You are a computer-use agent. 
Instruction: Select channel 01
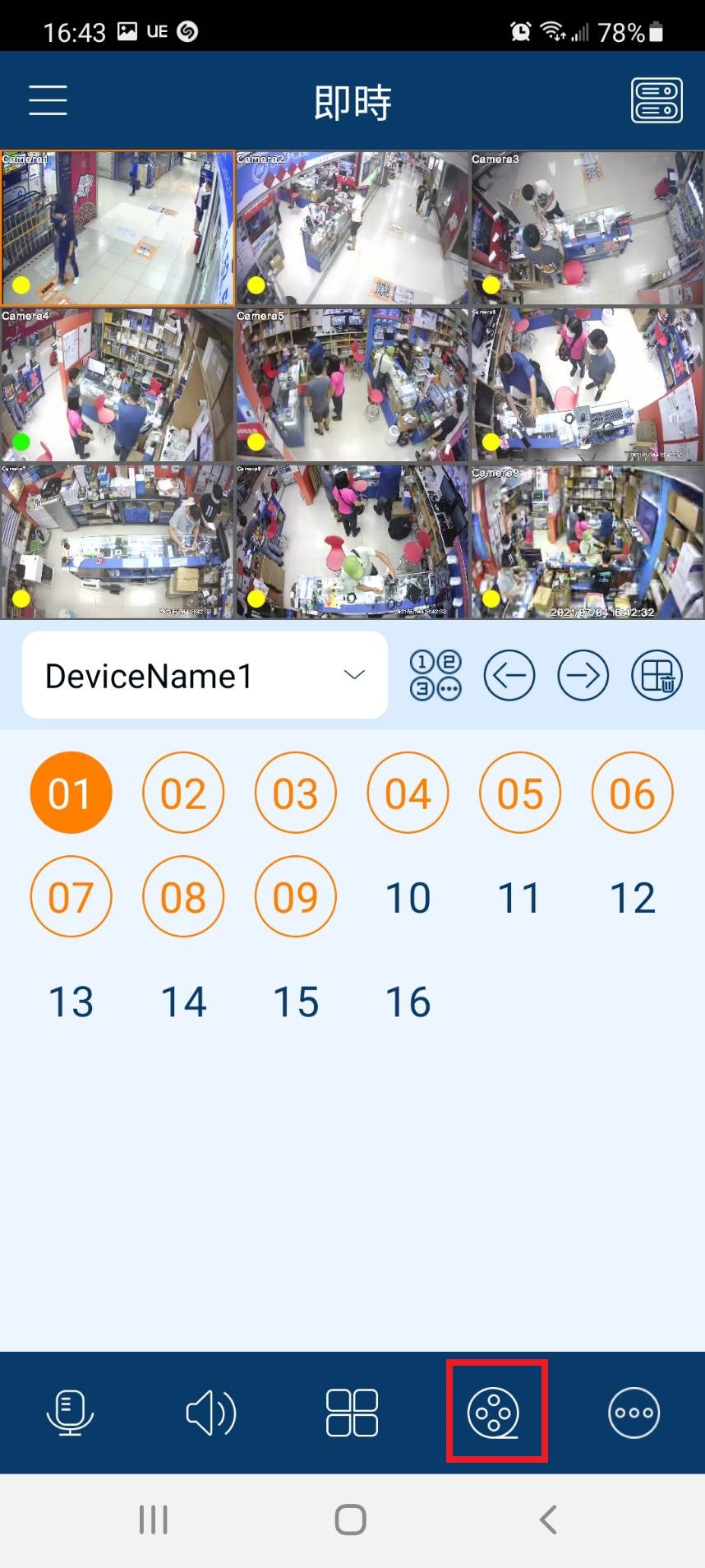coord(71,793)
